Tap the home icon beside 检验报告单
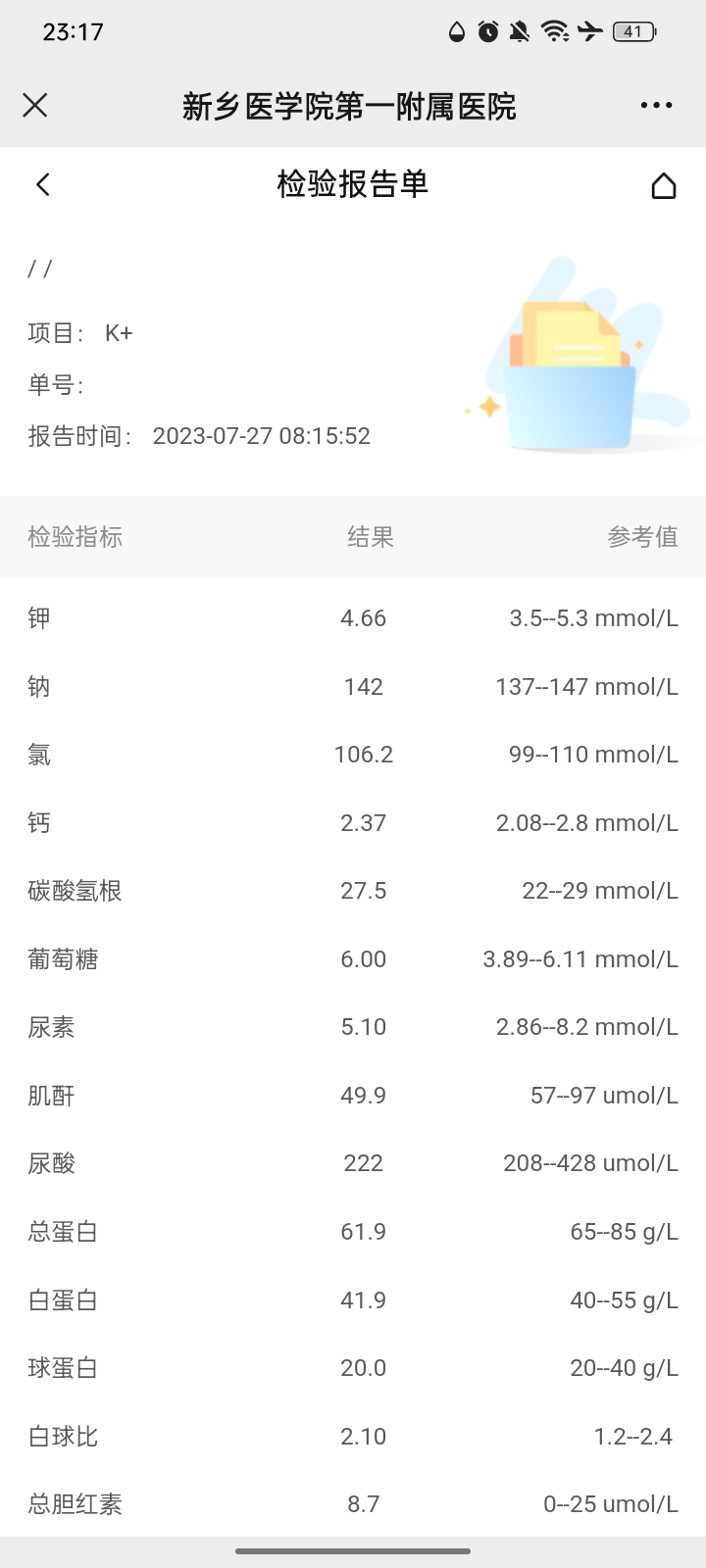The height and width of the screenshot is (1568, 706). (664, 185)
